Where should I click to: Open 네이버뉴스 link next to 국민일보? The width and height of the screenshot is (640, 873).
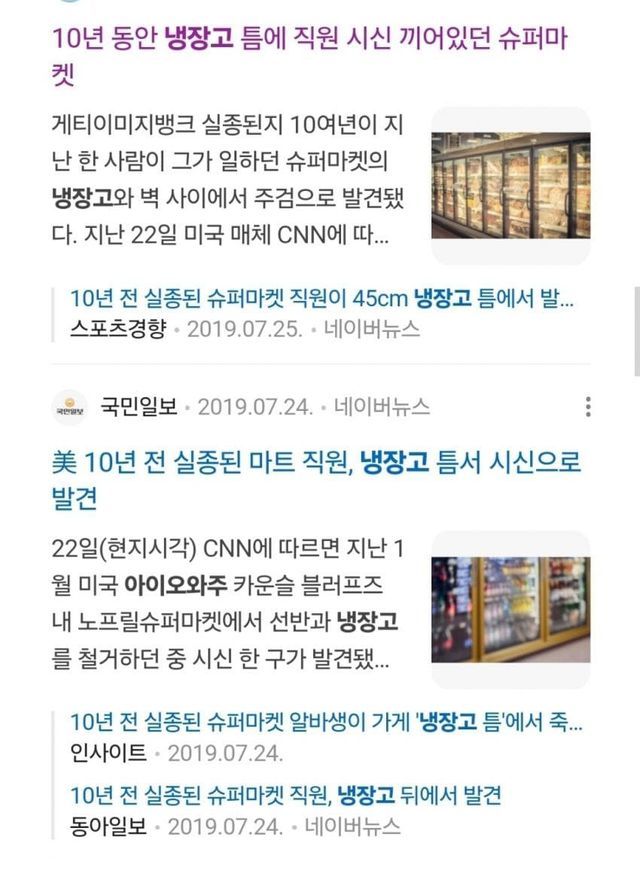382,407
